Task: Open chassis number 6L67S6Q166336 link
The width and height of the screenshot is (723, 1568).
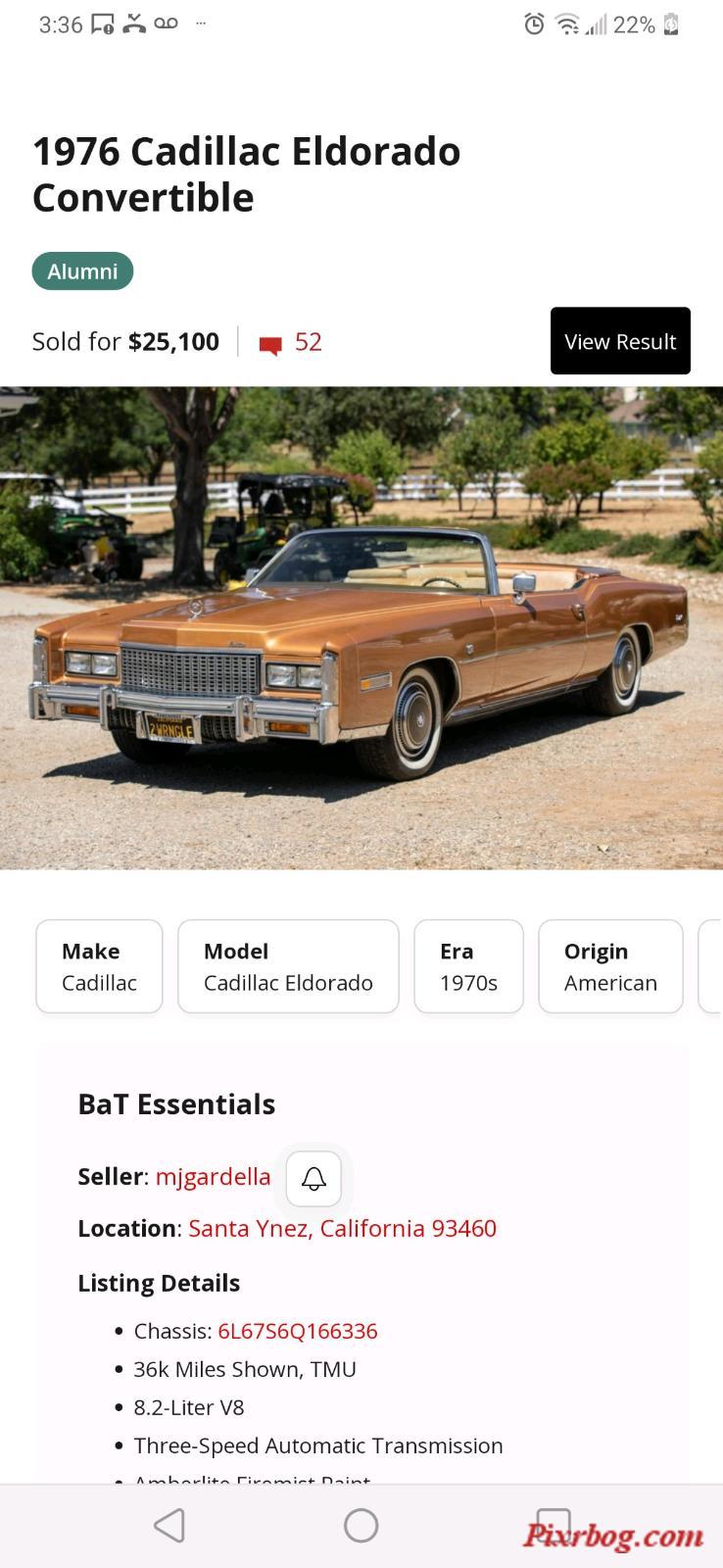Action: click(x=297, y=1331)
